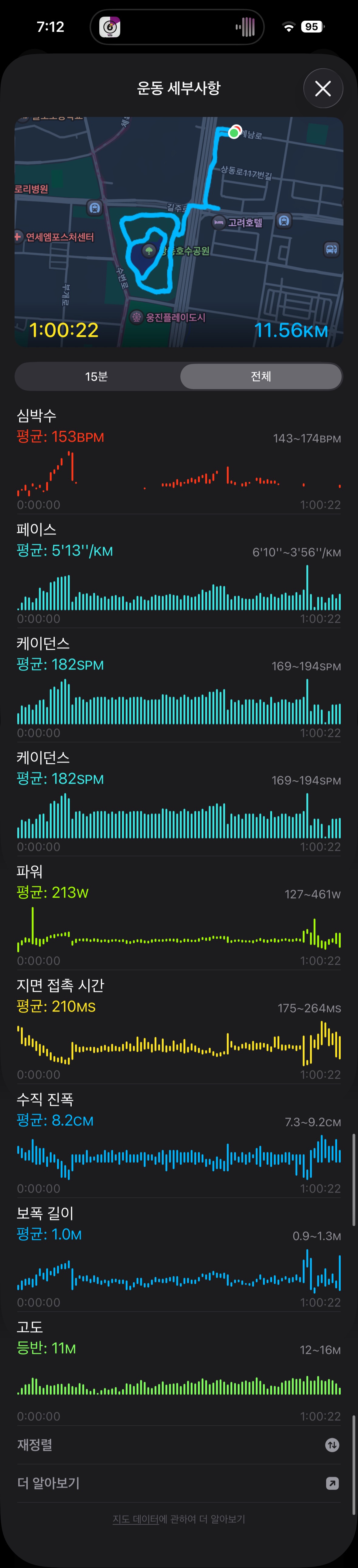The width and height of the screenshot is (358, 1568).
Task: Close the 운동 세부사항 sheet
Action: [x=323, y=88]
